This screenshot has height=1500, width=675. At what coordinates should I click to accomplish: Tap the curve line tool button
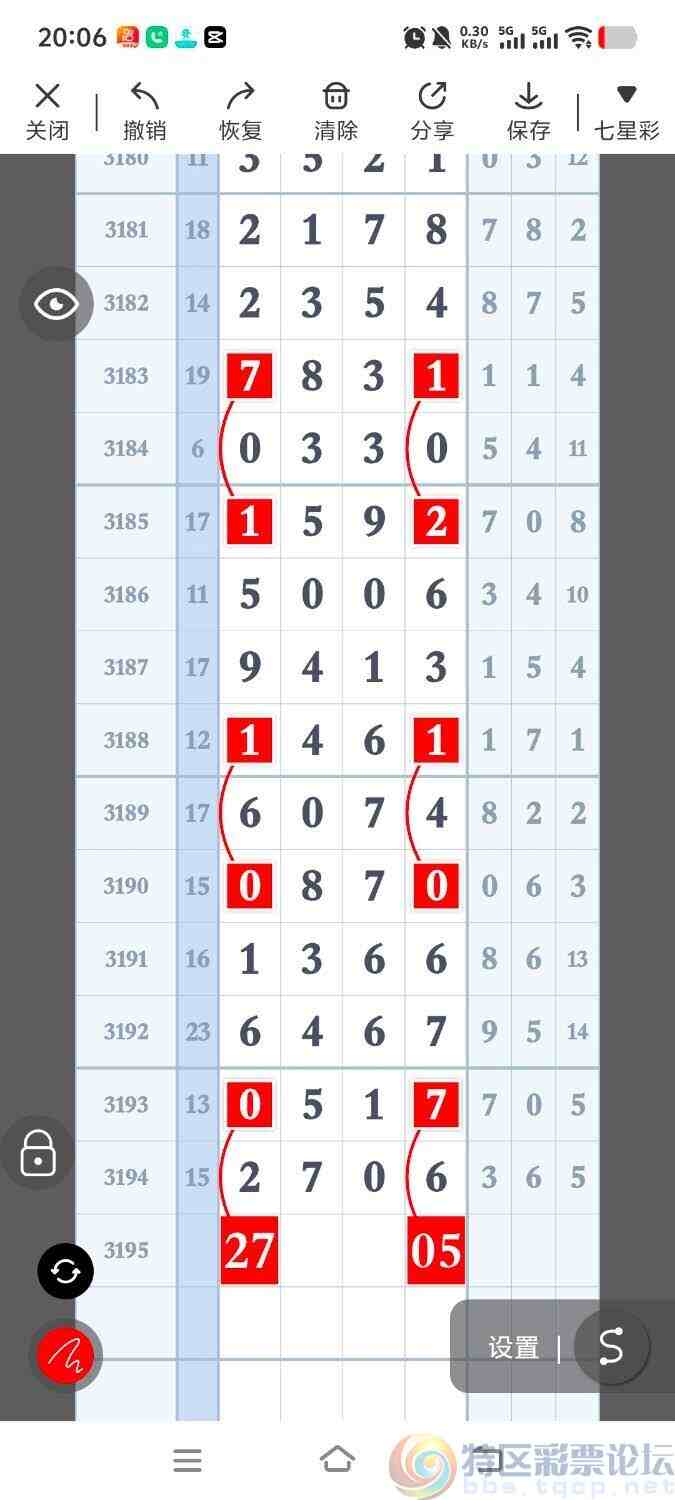point(611,1347)
